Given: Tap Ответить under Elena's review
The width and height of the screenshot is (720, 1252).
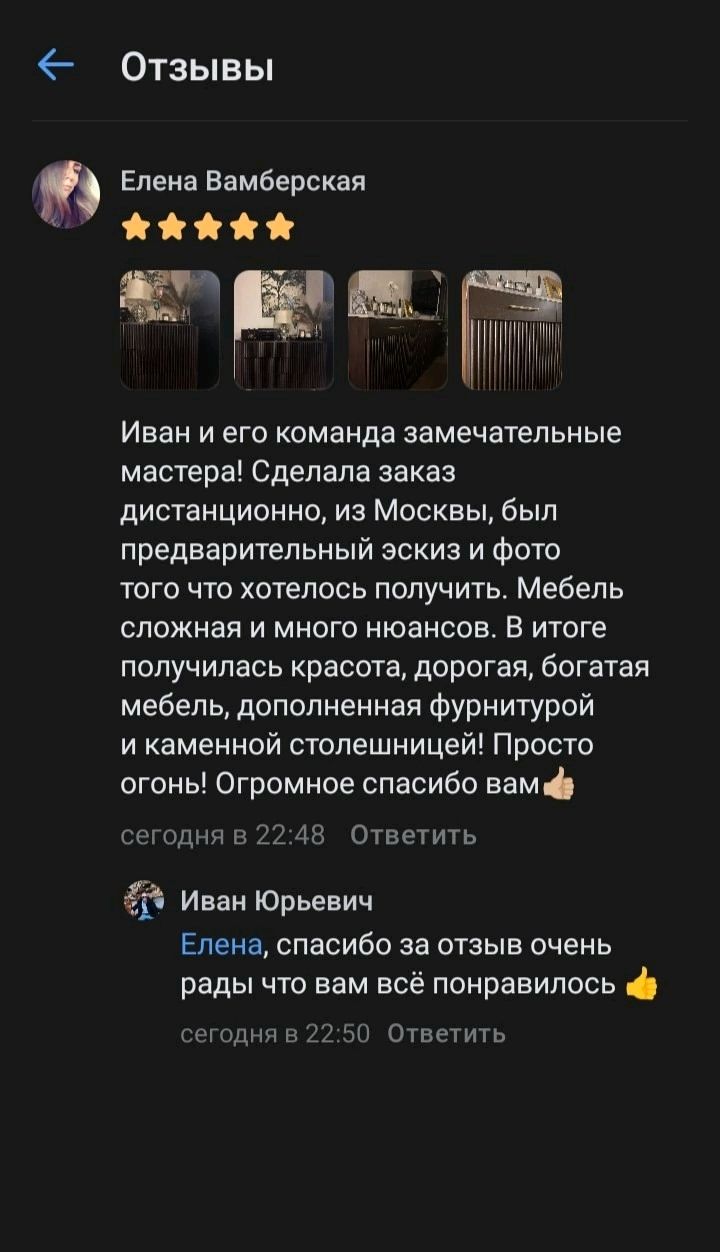Looking at the screenshot, I should click(x=414, y=835).
